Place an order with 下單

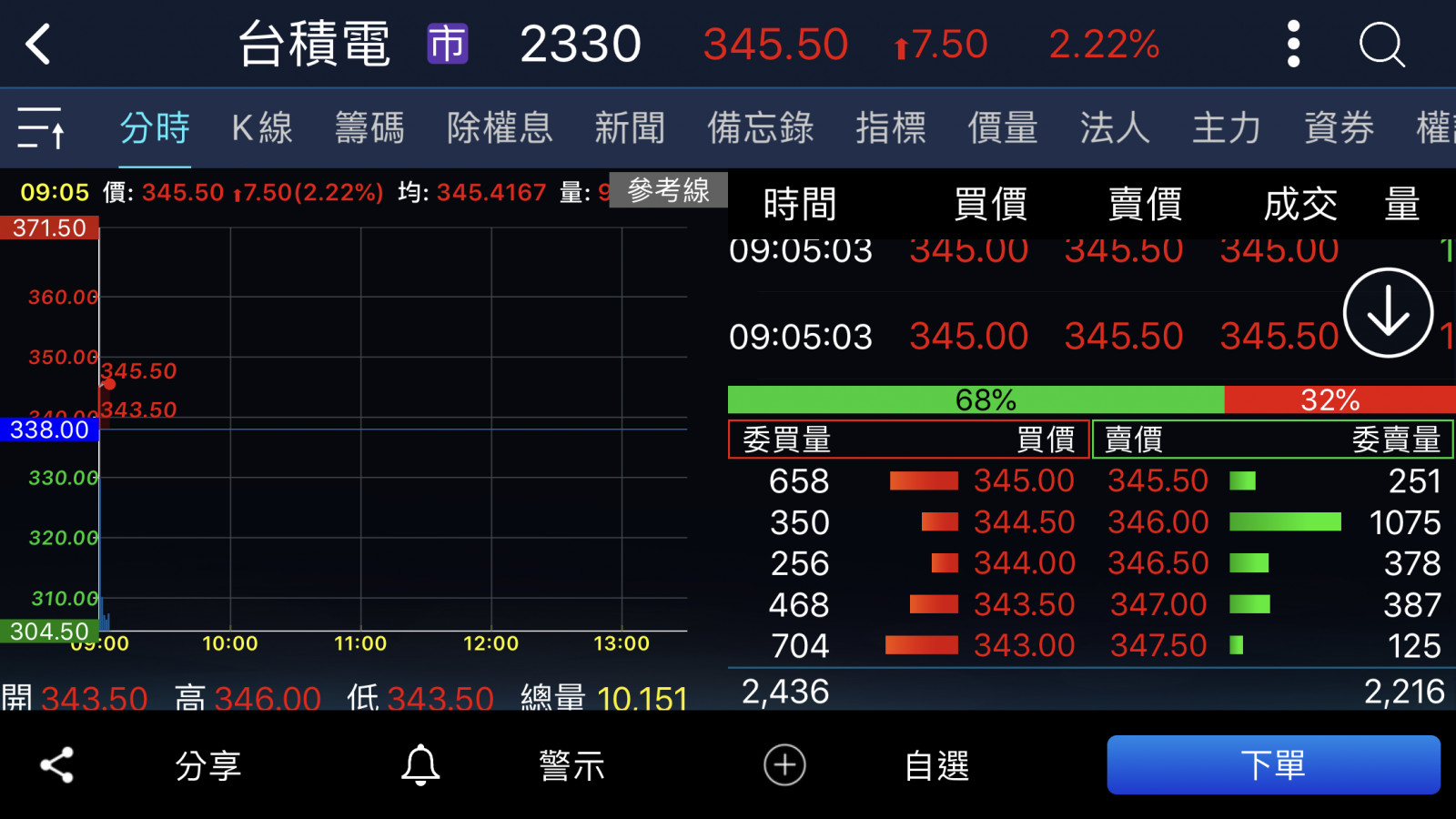[x=1273, y=765]
